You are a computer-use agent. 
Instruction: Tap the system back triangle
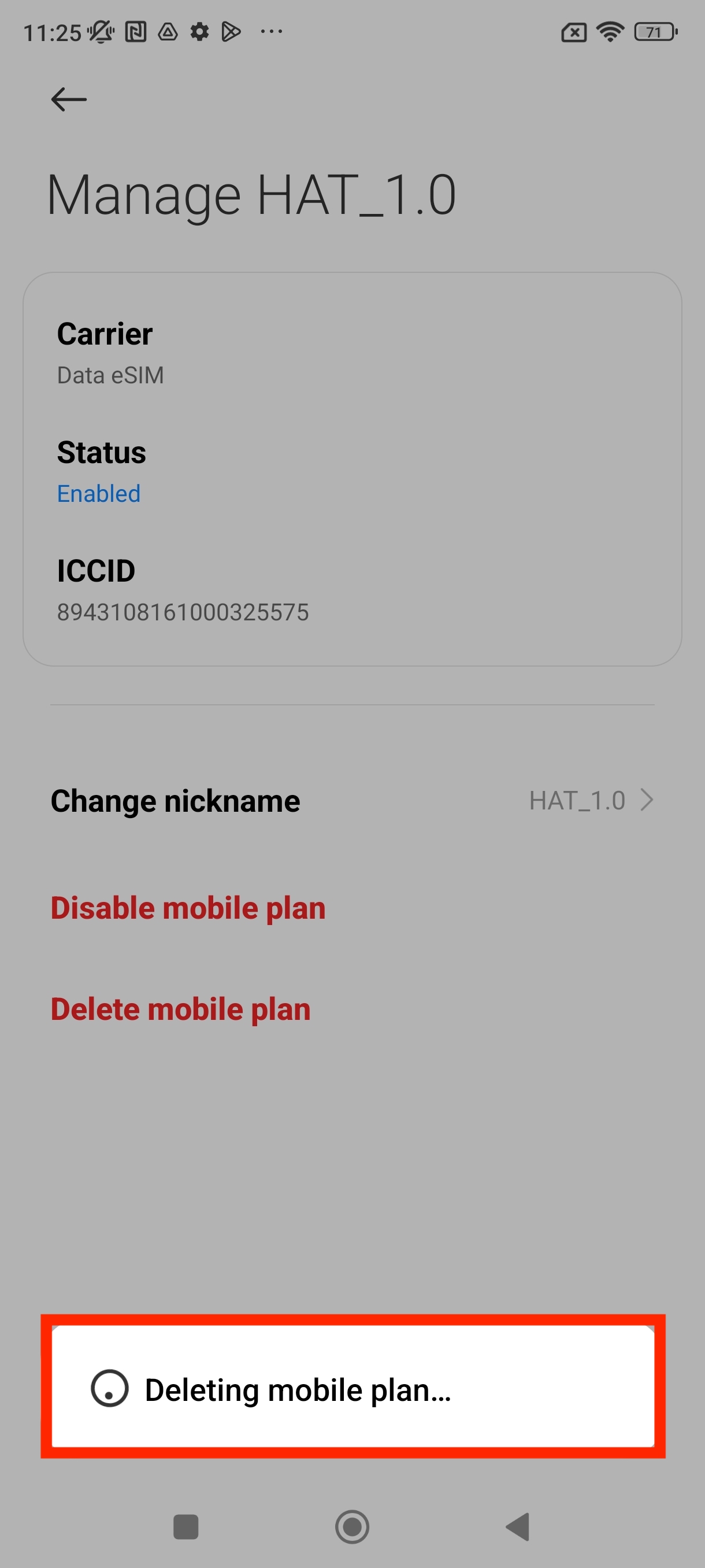[x=518, y=1526]
